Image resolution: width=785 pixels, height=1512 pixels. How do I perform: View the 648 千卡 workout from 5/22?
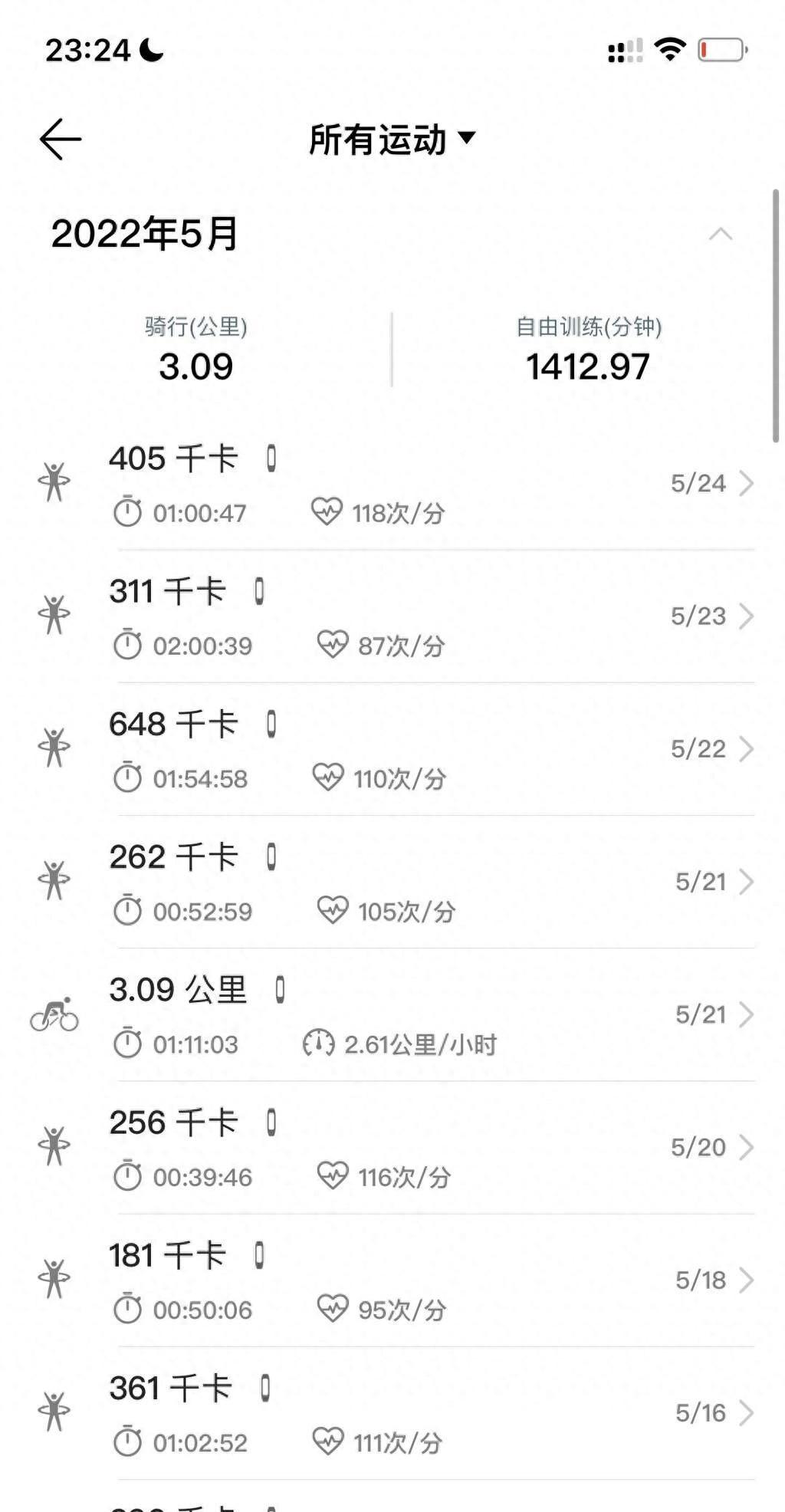(x=429, y=749)
